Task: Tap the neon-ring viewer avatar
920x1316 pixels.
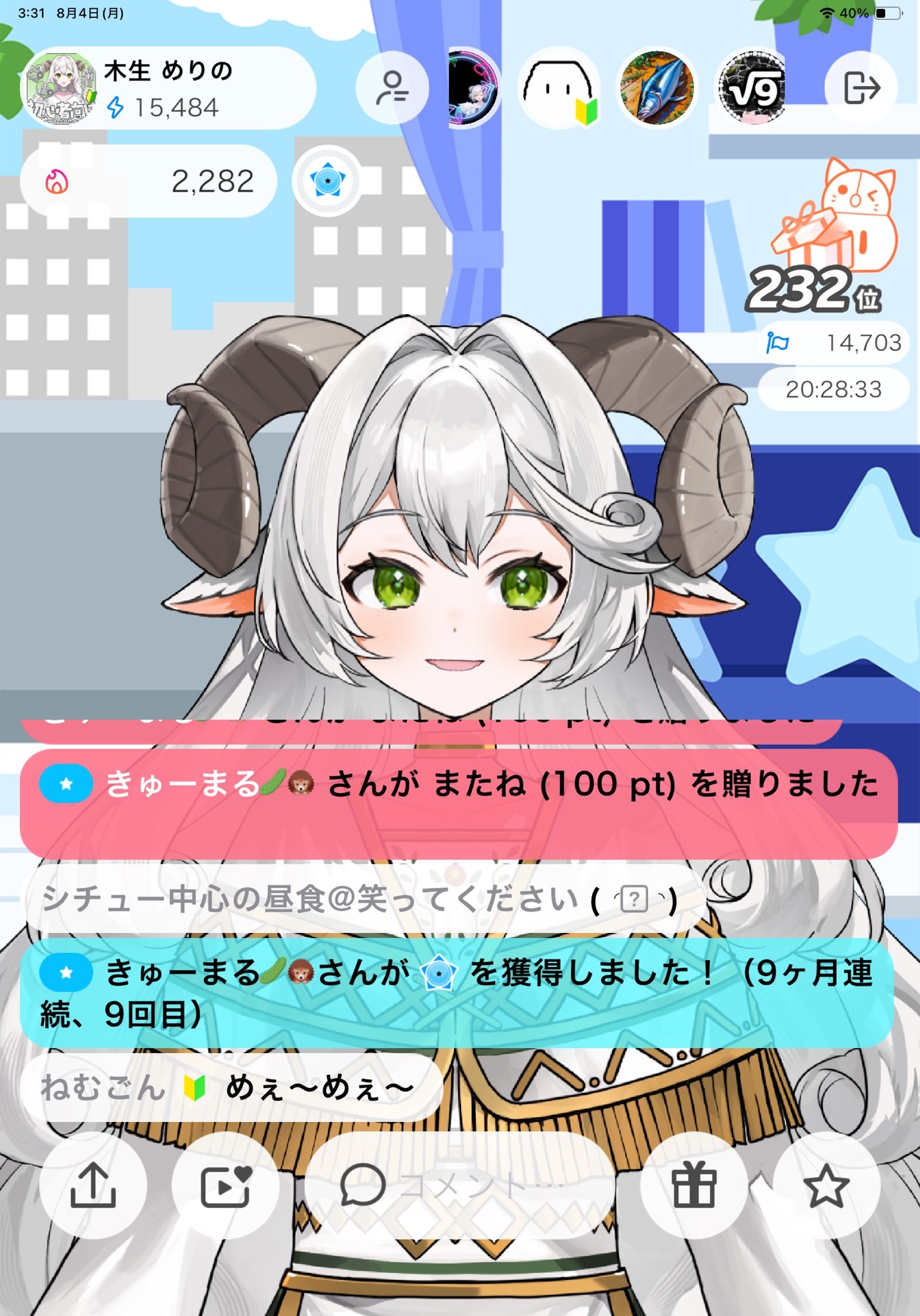Action: tap(474, 88)
